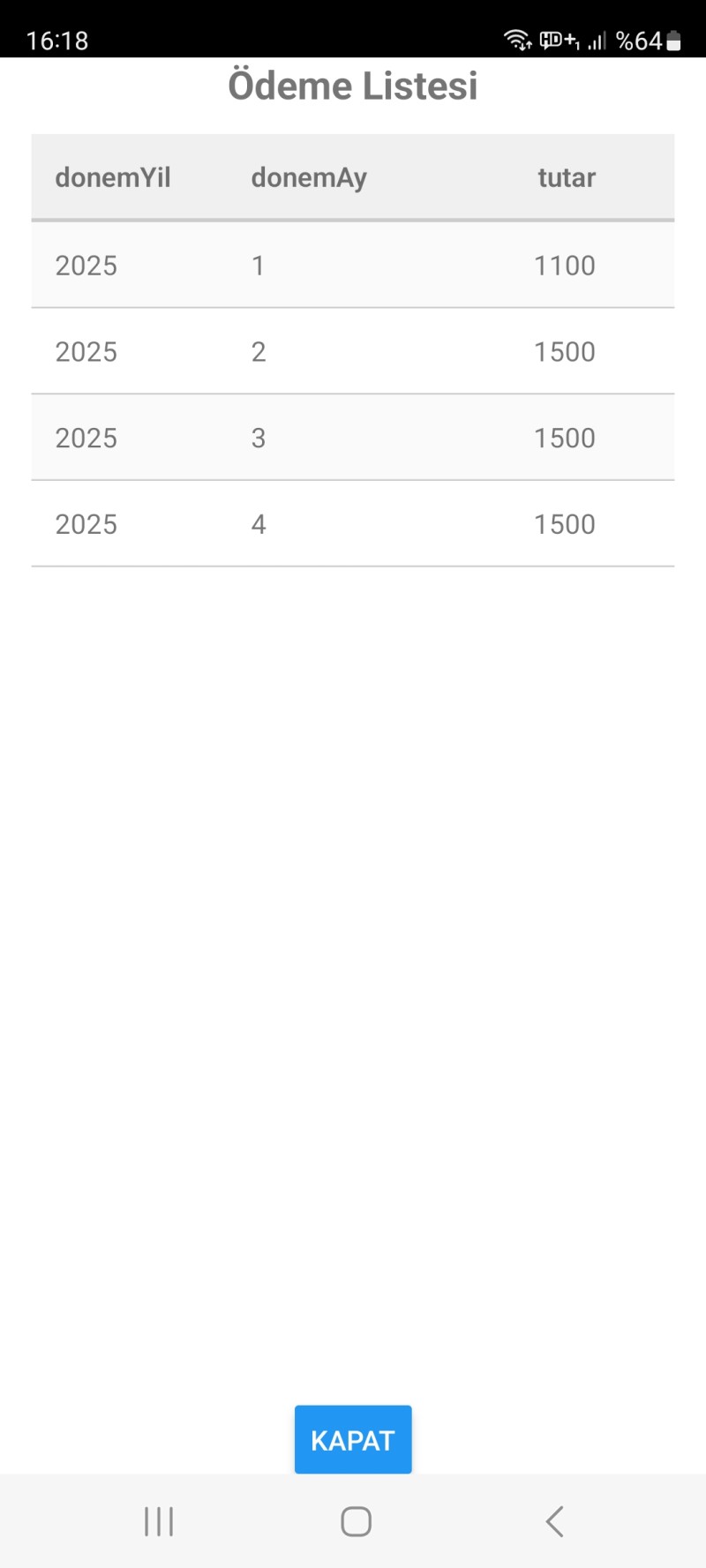Go back using the system back button
This screenshot has width=706, height=1568.
[554, 1521]
